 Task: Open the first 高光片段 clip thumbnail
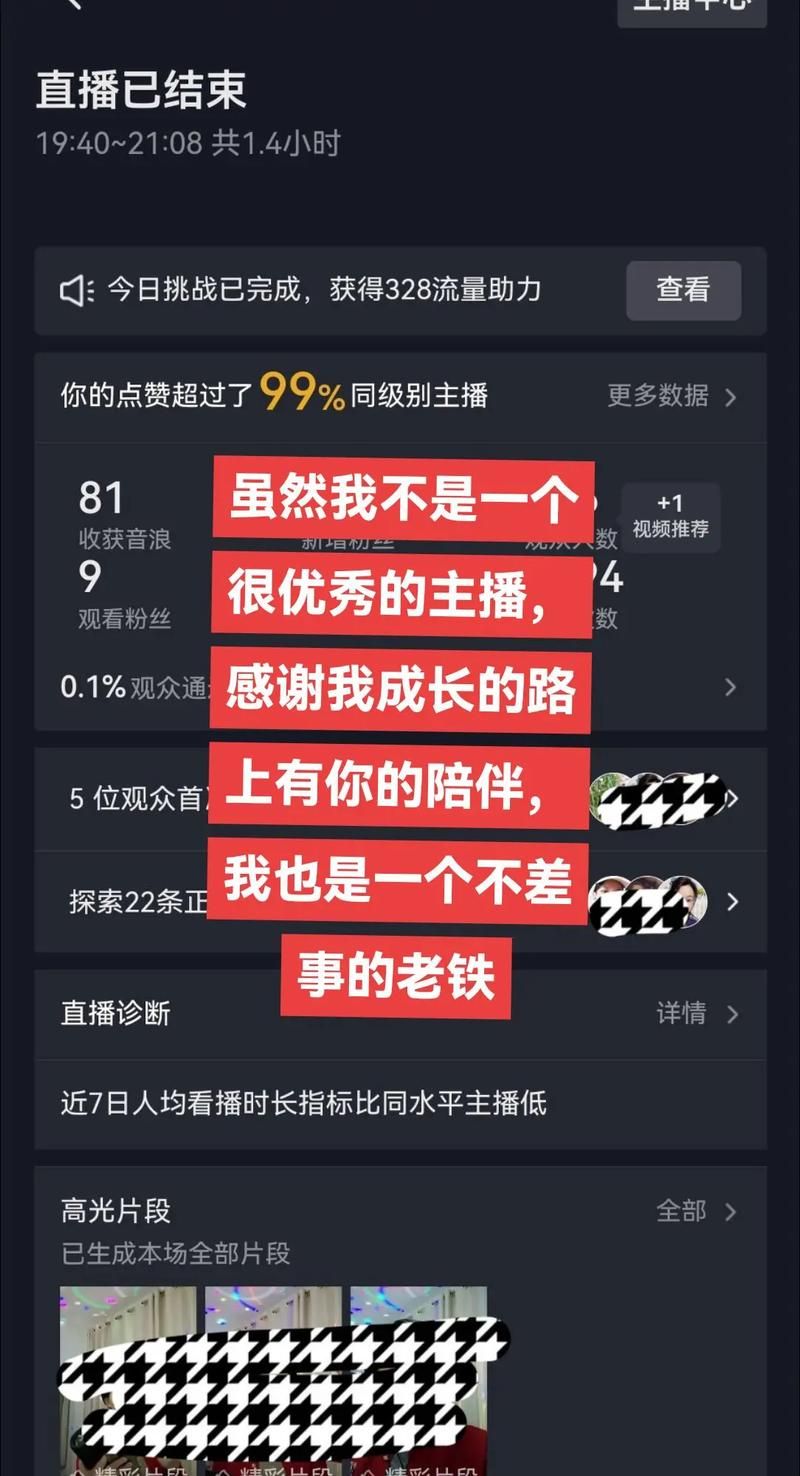128,1378
